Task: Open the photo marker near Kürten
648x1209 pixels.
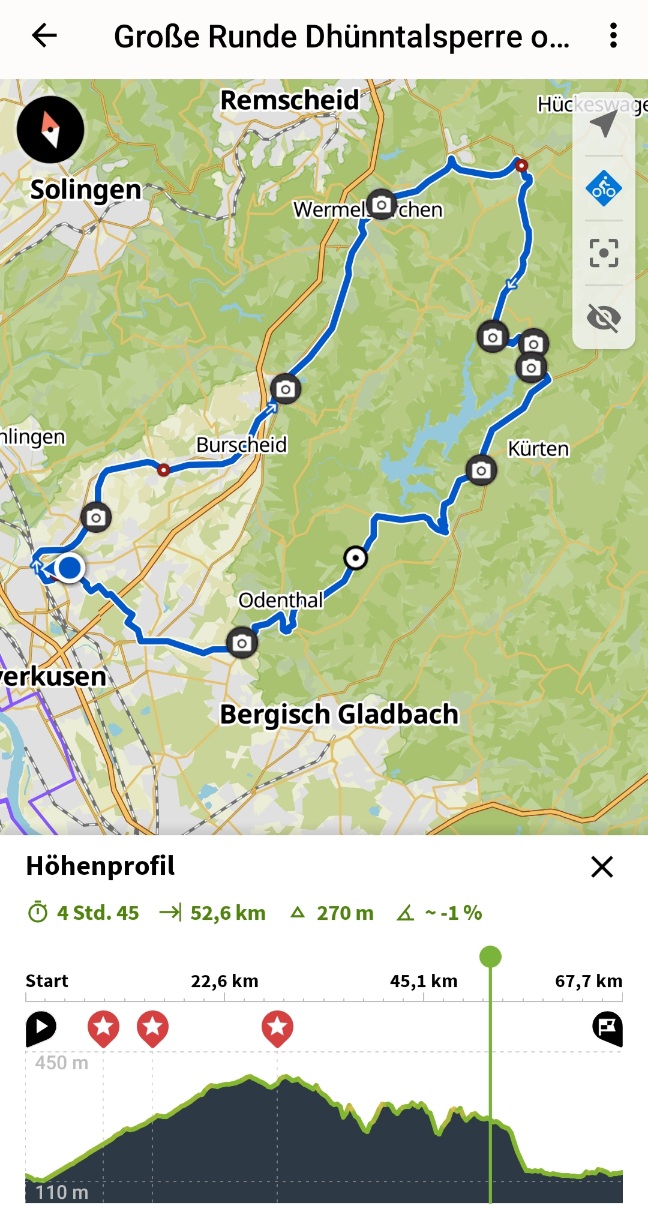Action: (481, 468)
